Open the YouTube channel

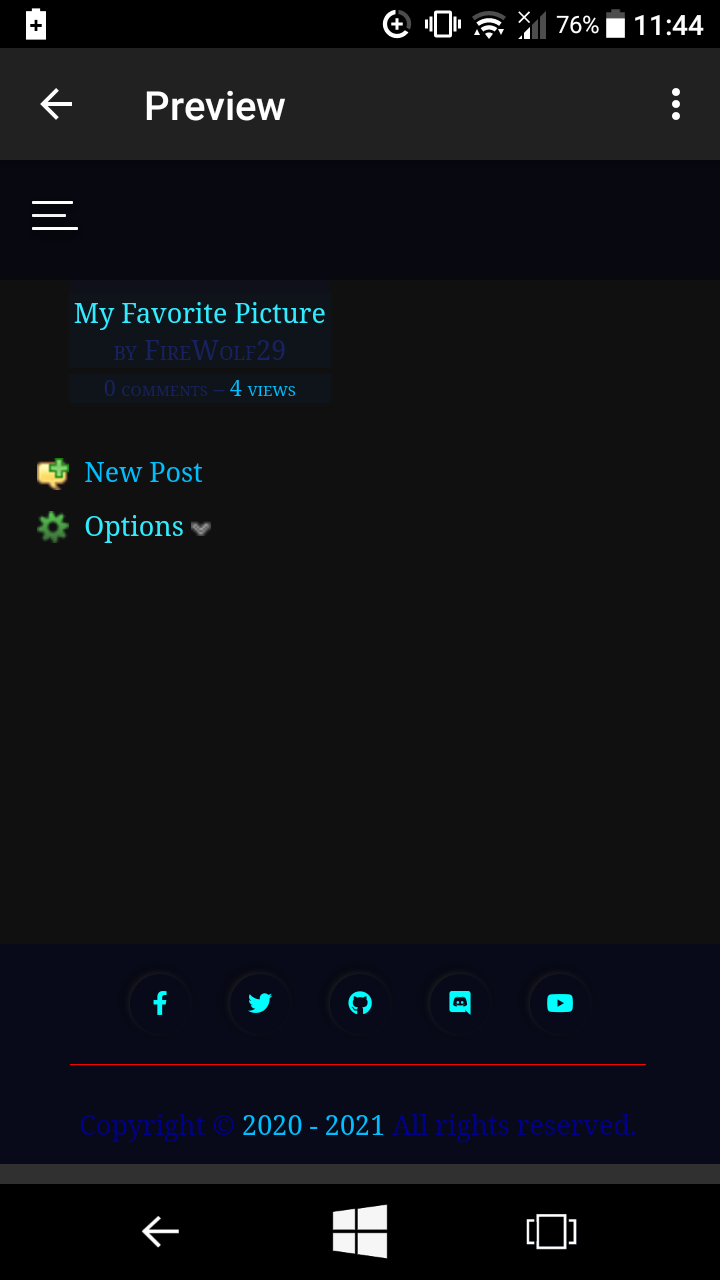[560, 1003]
